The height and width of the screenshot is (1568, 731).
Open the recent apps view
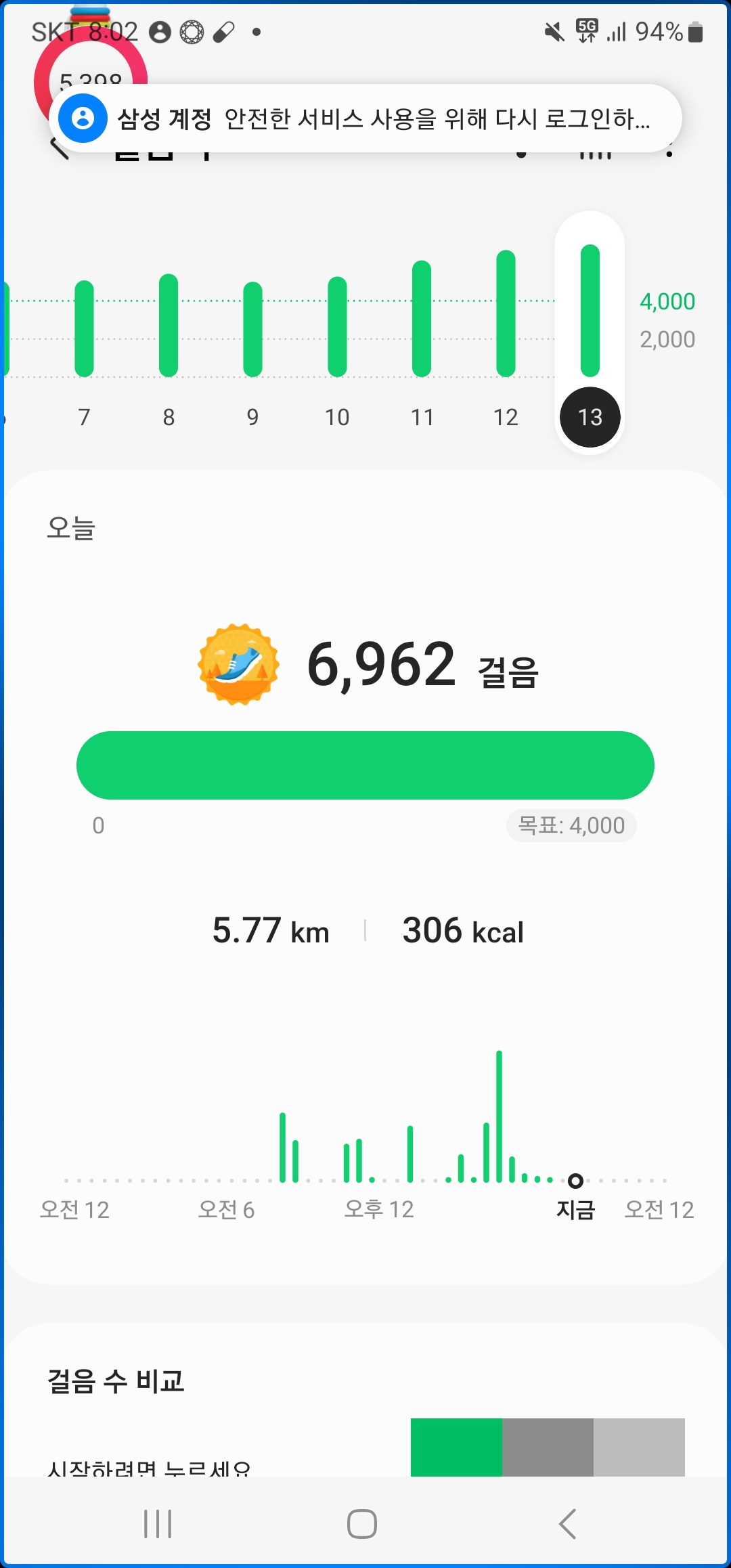[x=158, y=1524]
